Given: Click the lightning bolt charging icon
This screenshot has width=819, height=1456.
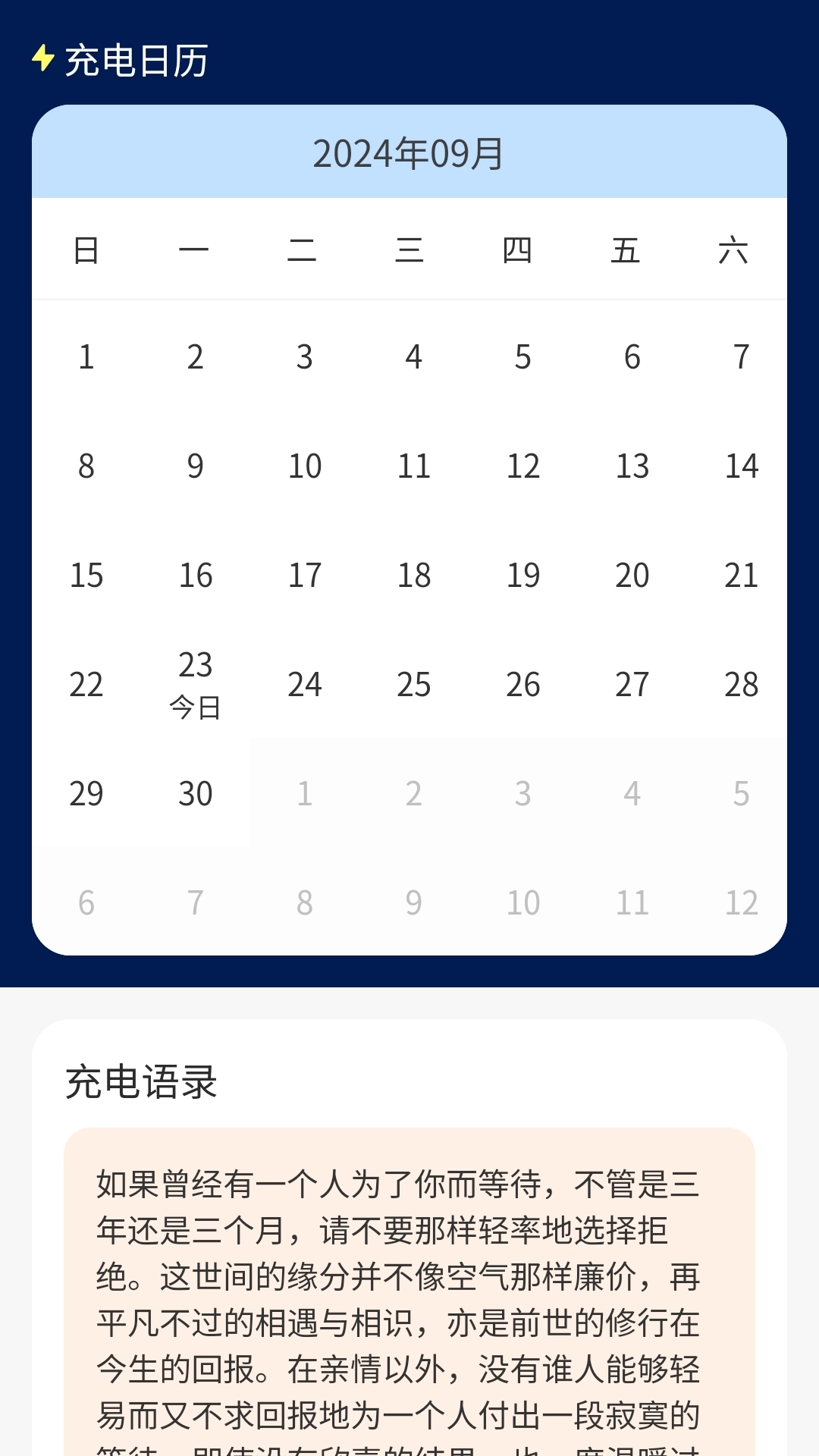Looking at the screenshot, I should (x=43, y=61).
